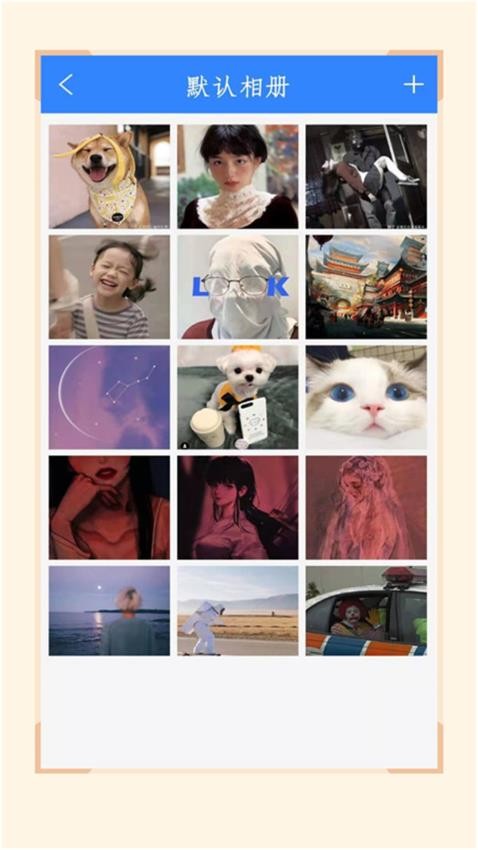
Task: View the purple constellation and moon picture
Action: (x=109, y=397)
